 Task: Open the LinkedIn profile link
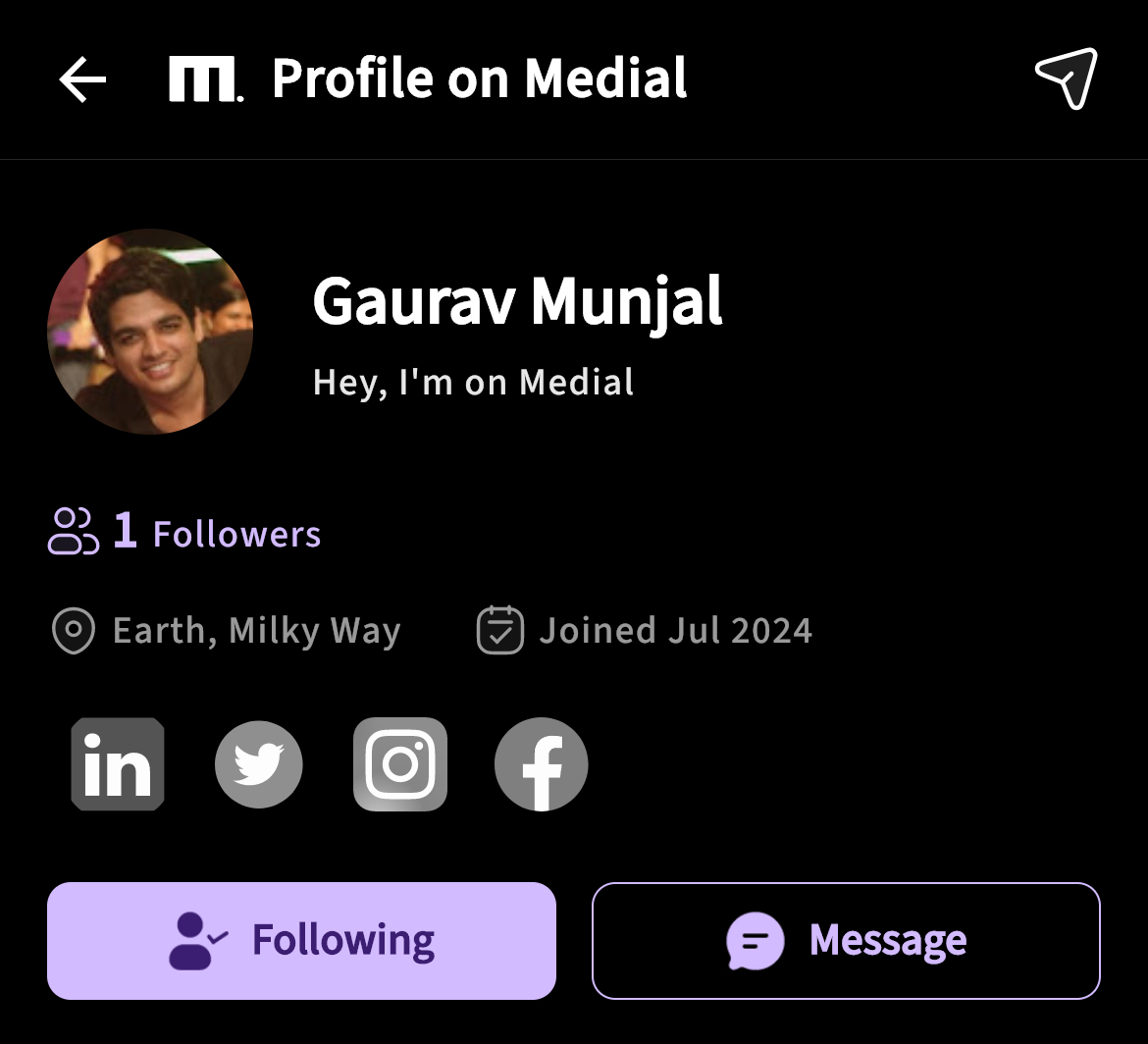point(118,764)
